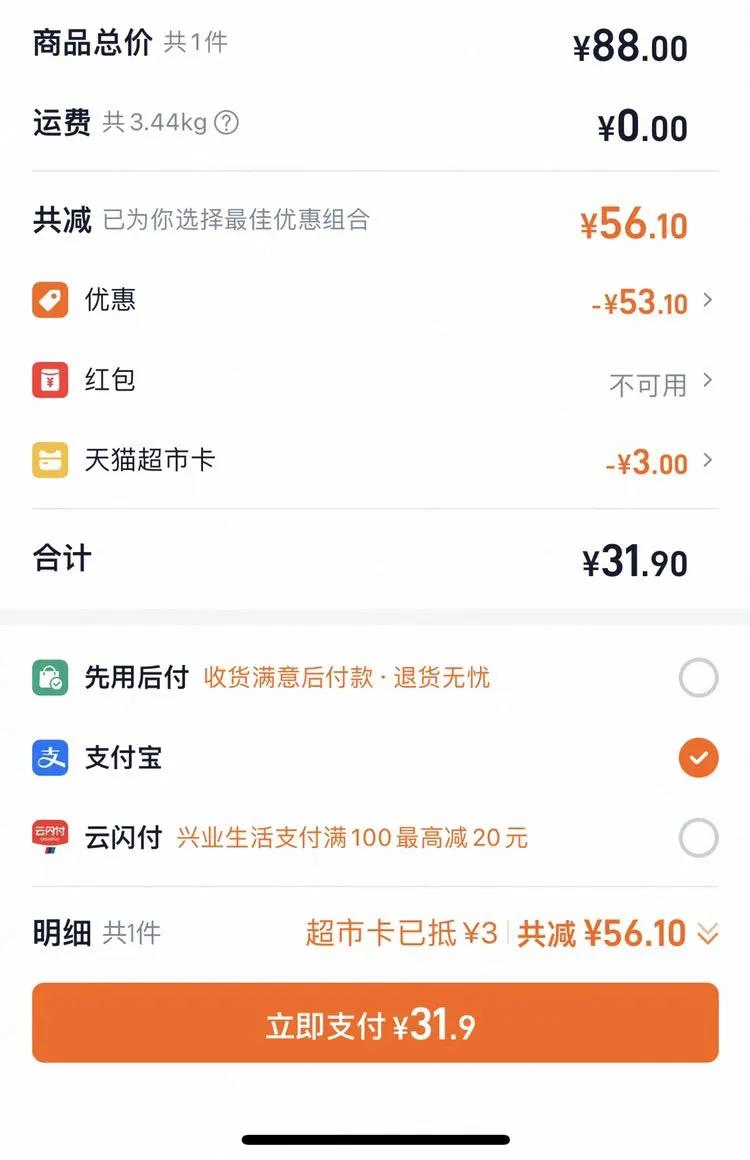The image size is (750, 1160).
Task: Choose 云闪付 payment option
Action: [698, 838]
